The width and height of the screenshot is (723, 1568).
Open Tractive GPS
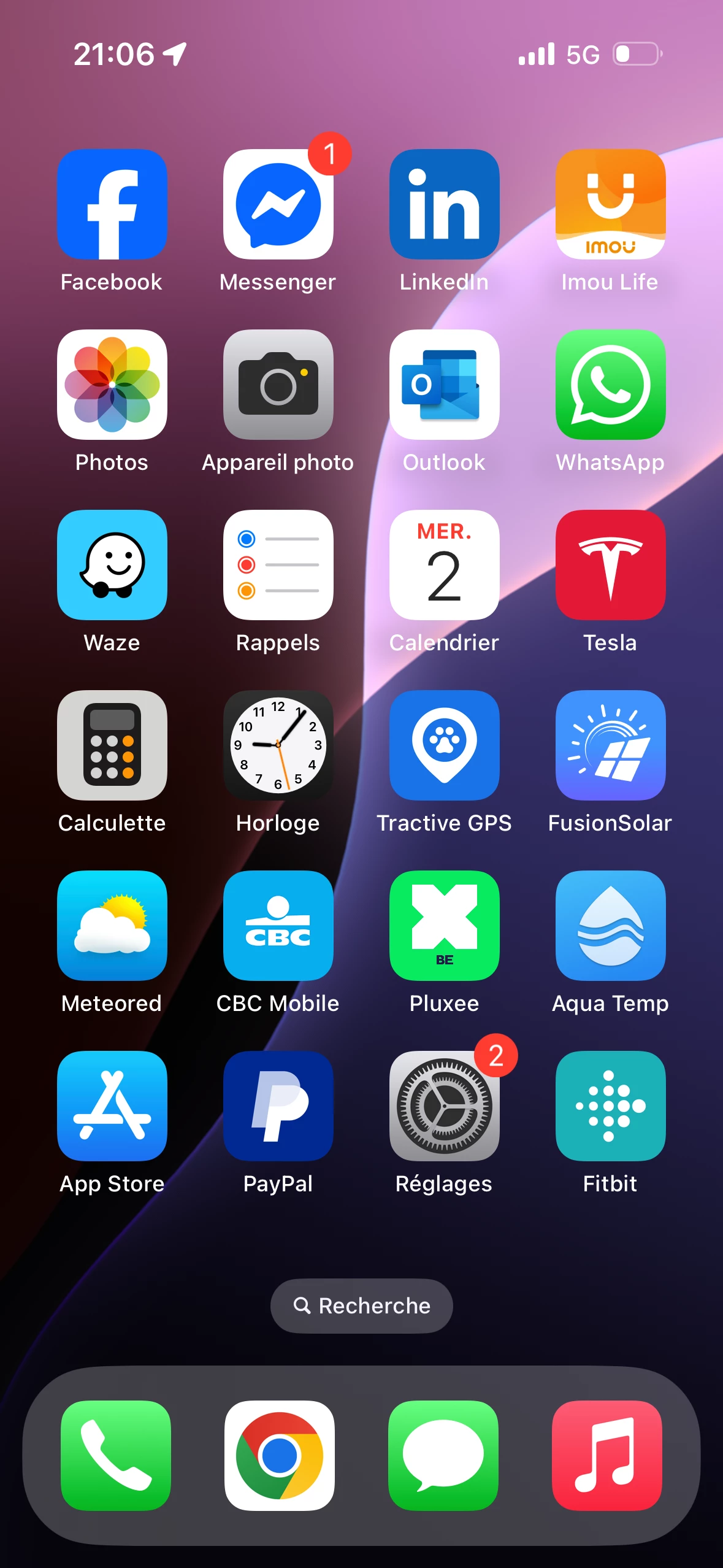pos(445,745)
